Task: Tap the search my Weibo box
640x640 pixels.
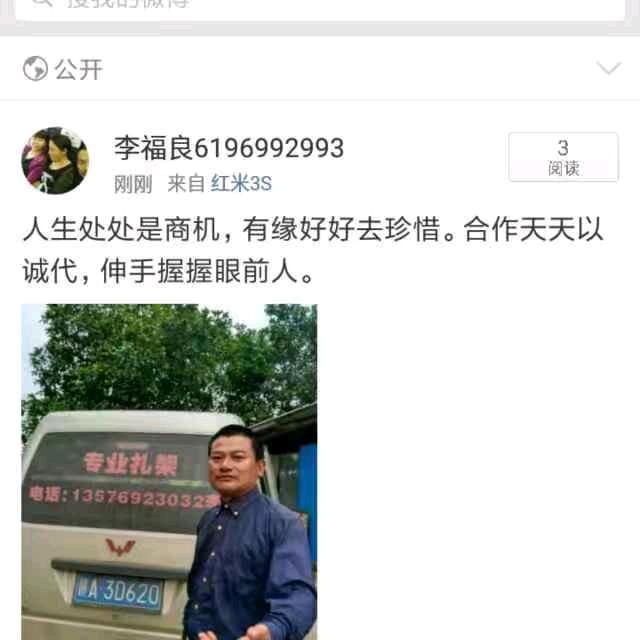Action: tap(320, 6)
